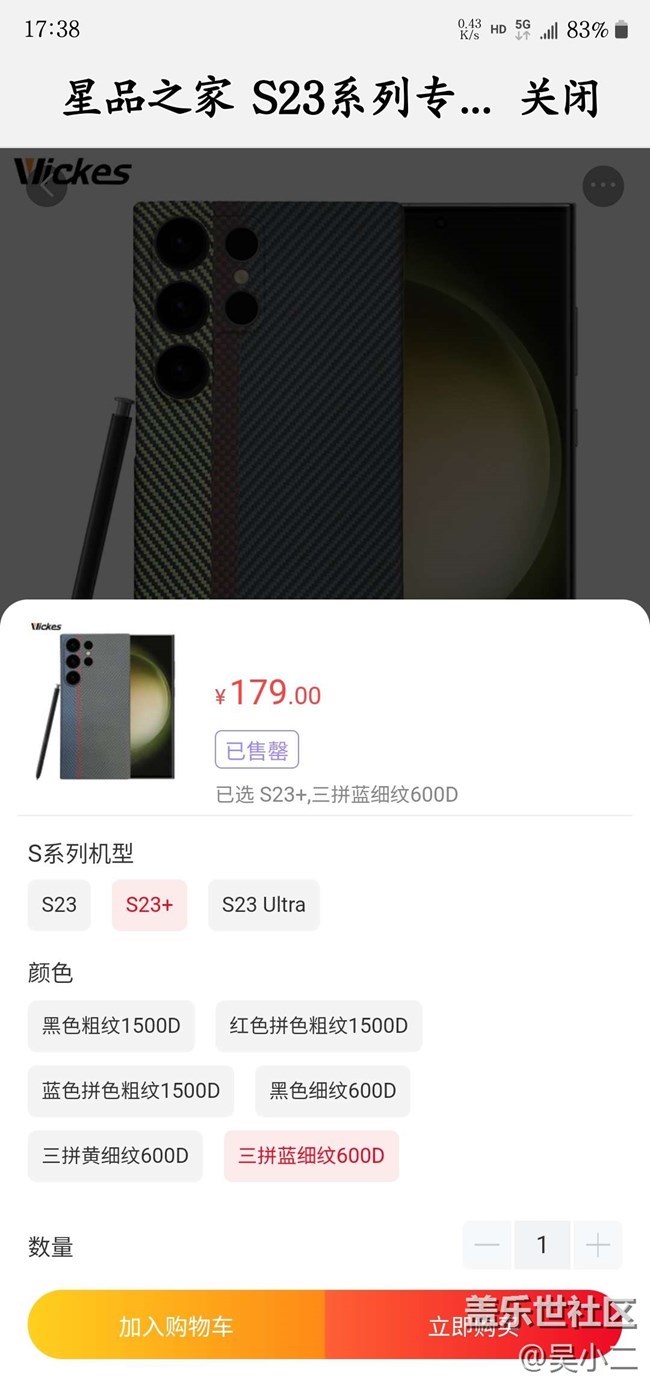This screenshot has height=1394, width=650.
Task: Increase quantity with plus button
Action: click(598, 1245)
